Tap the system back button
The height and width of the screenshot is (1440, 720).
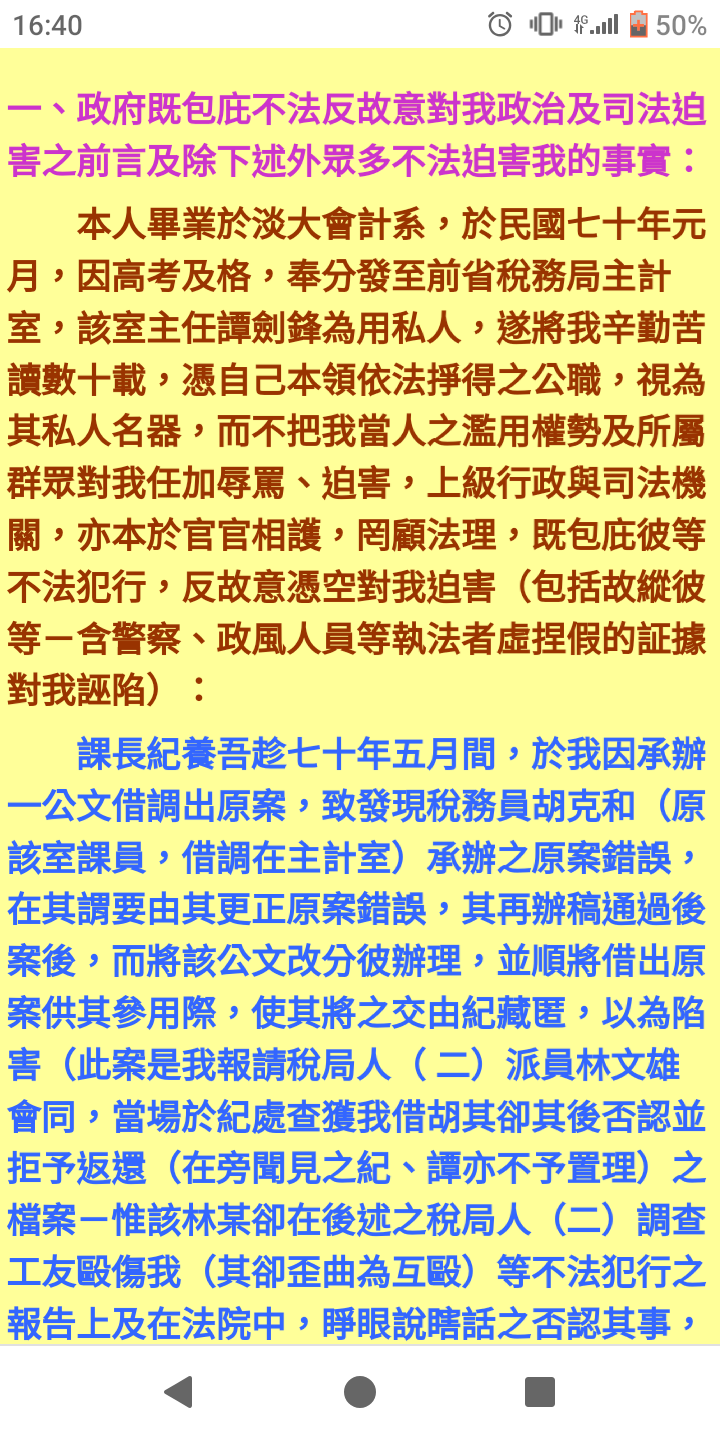(179, 1392)
